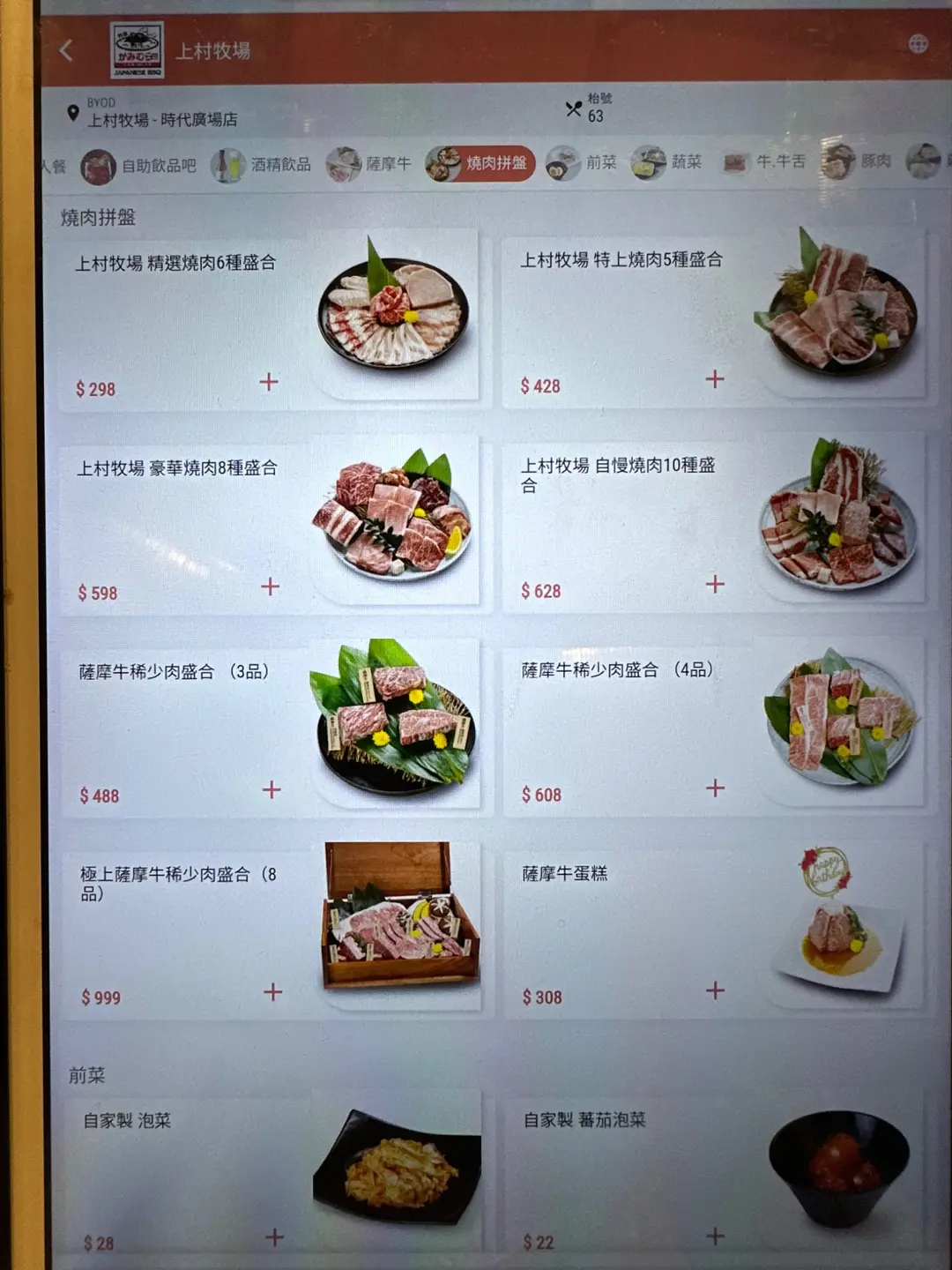Add 自慢燒肉10種盛合 to the order
Viewport: 952px width, 1270px height.
point(715,584)
